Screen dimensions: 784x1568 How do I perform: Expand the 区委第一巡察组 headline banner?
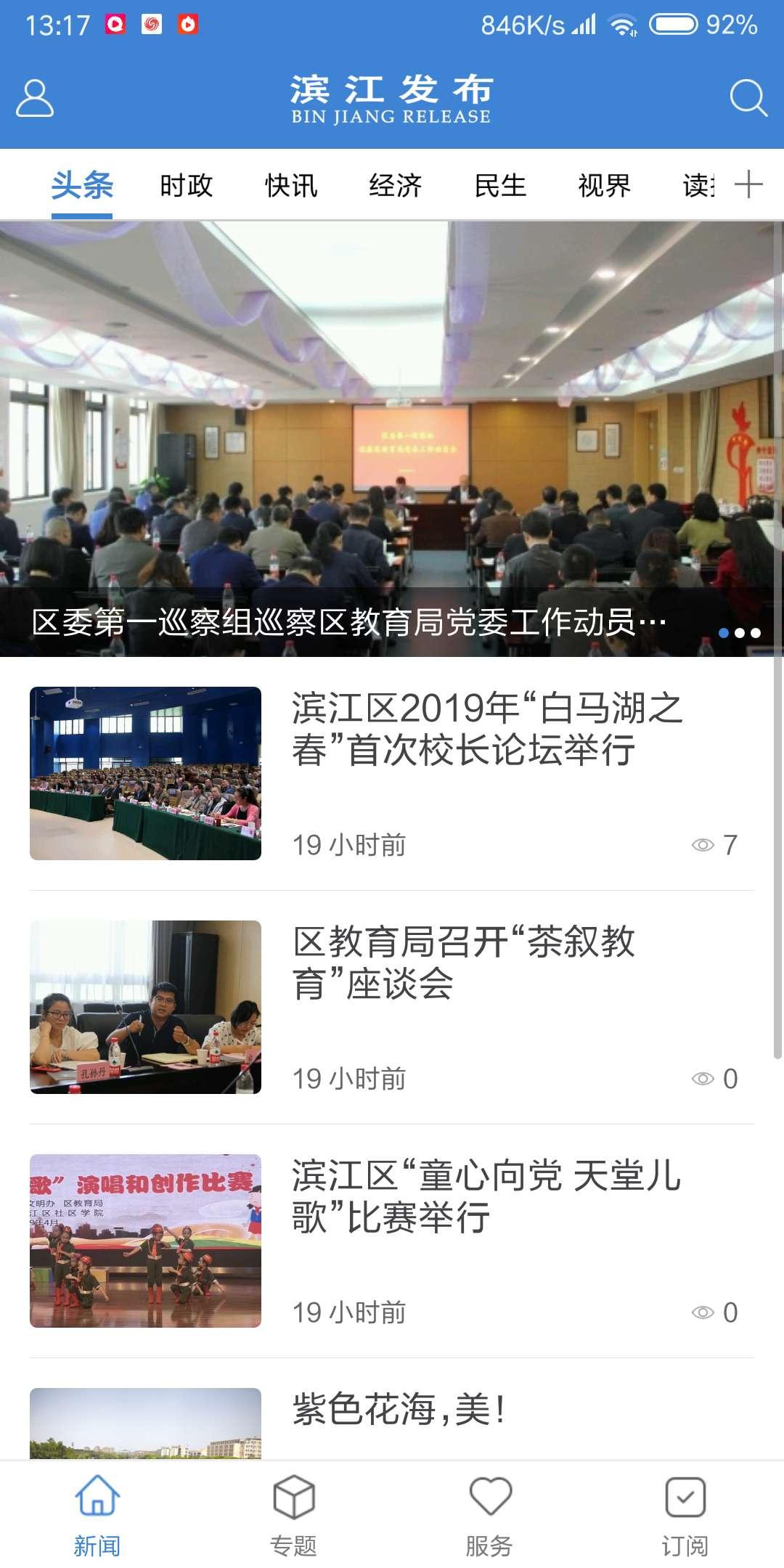pos(348,621)
